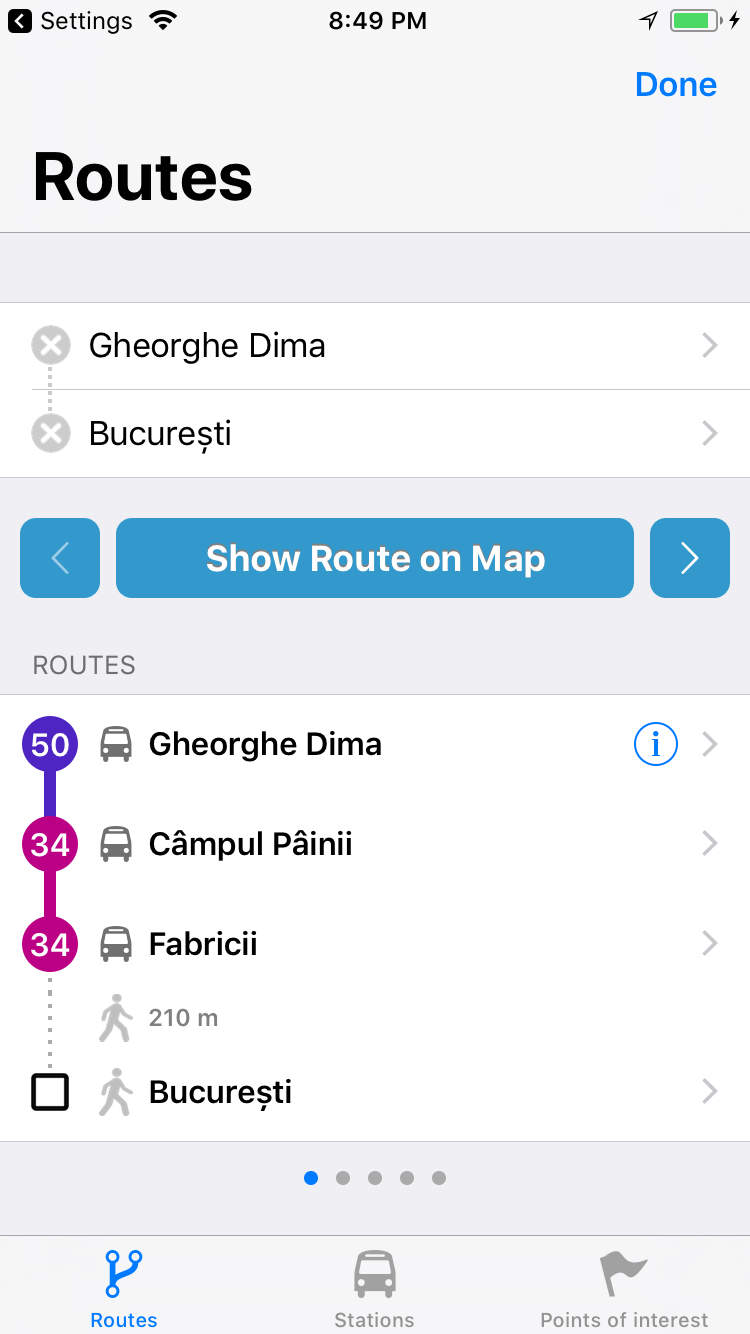Tap Done to close Routes
750x1334 pixels.
(x=676, y=85)
